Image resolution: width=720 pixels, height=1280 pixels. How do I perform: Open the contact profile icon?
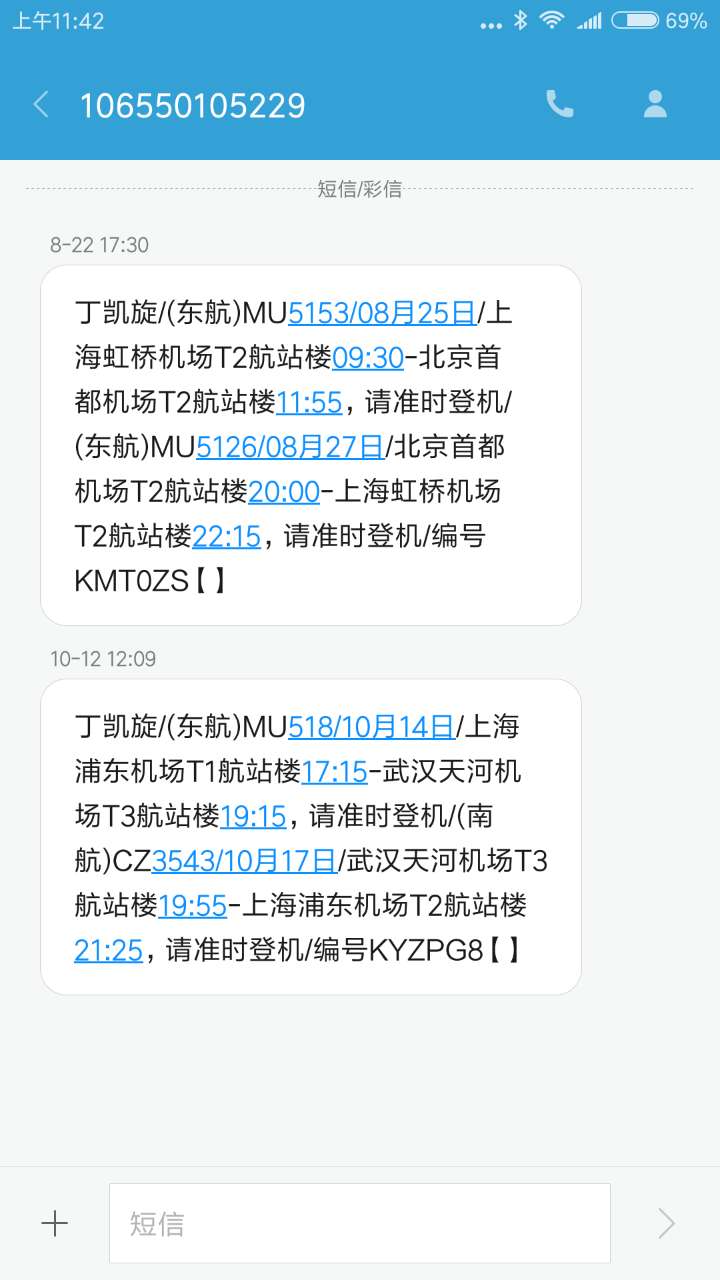coord(655,104)
